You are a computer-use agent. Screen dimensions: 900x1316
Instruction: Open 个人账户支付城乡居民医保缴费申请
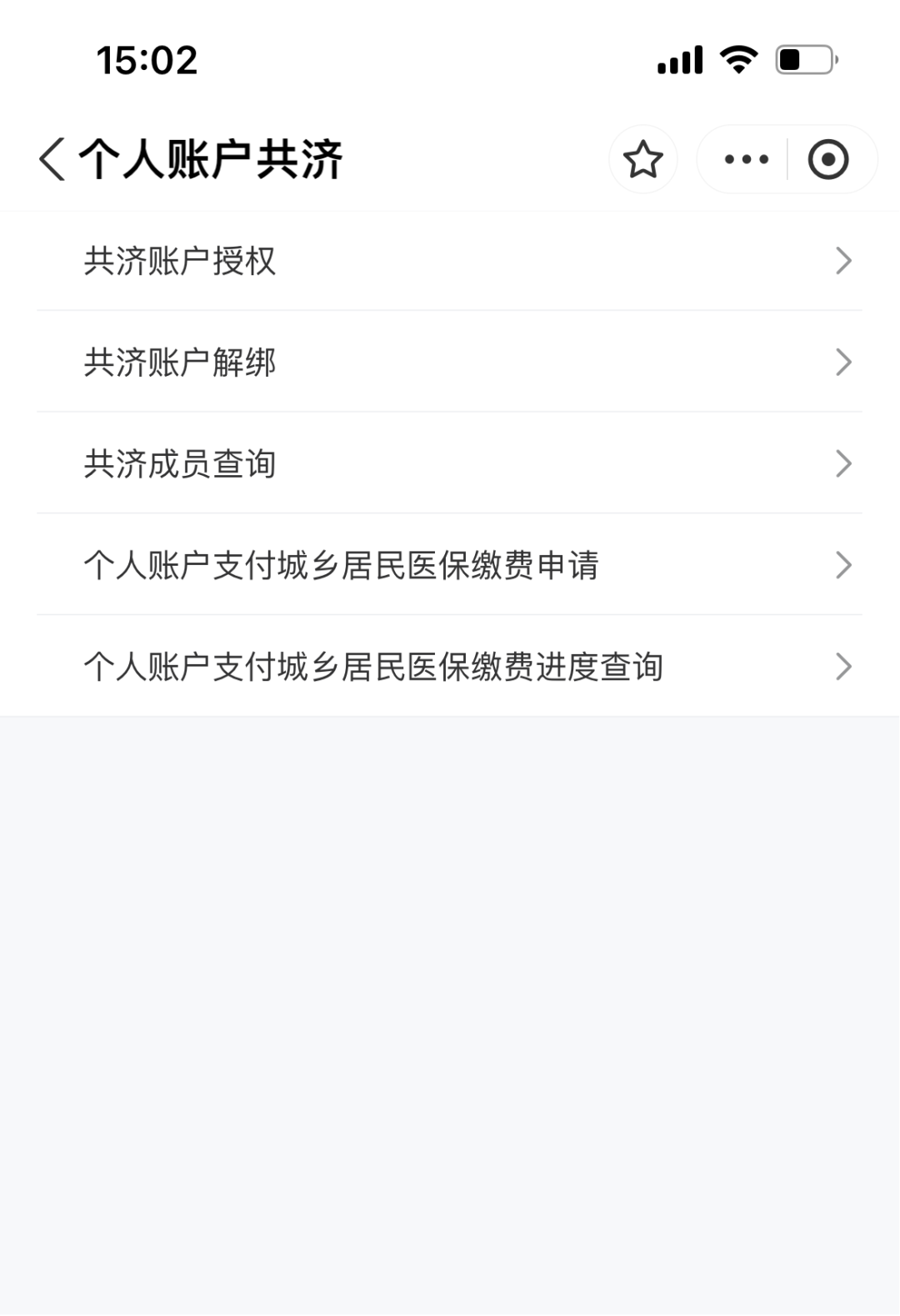click(449, 565)
